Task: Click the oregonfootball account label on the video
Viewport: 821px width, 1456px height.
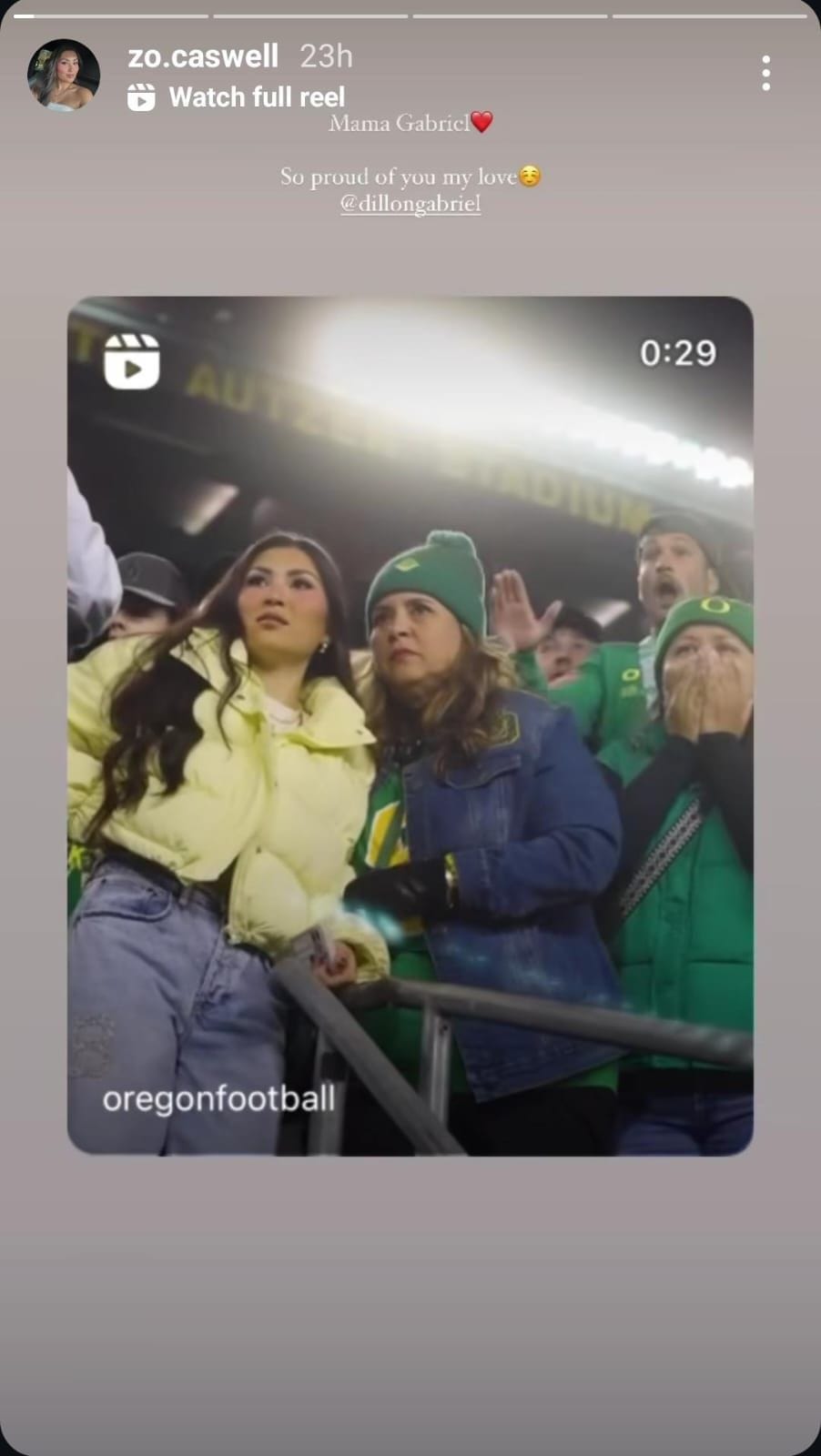Action: [x=219, y=1100]
